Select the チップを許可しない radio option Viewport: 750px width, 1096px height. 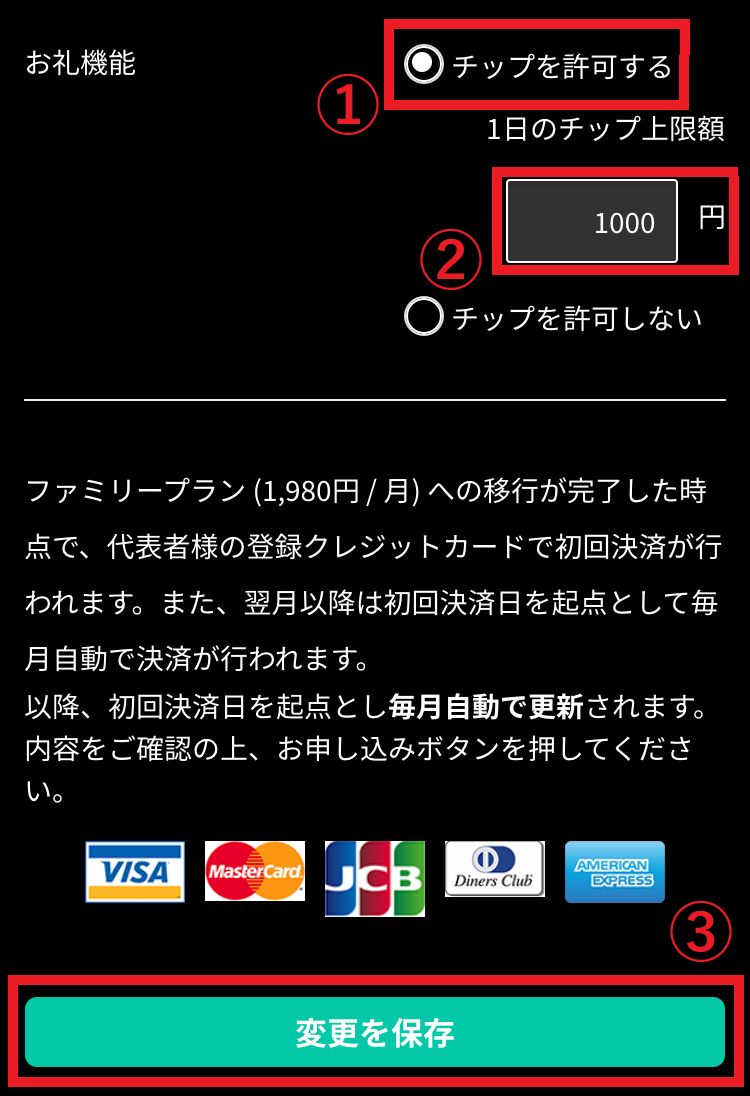click(424, 316)
